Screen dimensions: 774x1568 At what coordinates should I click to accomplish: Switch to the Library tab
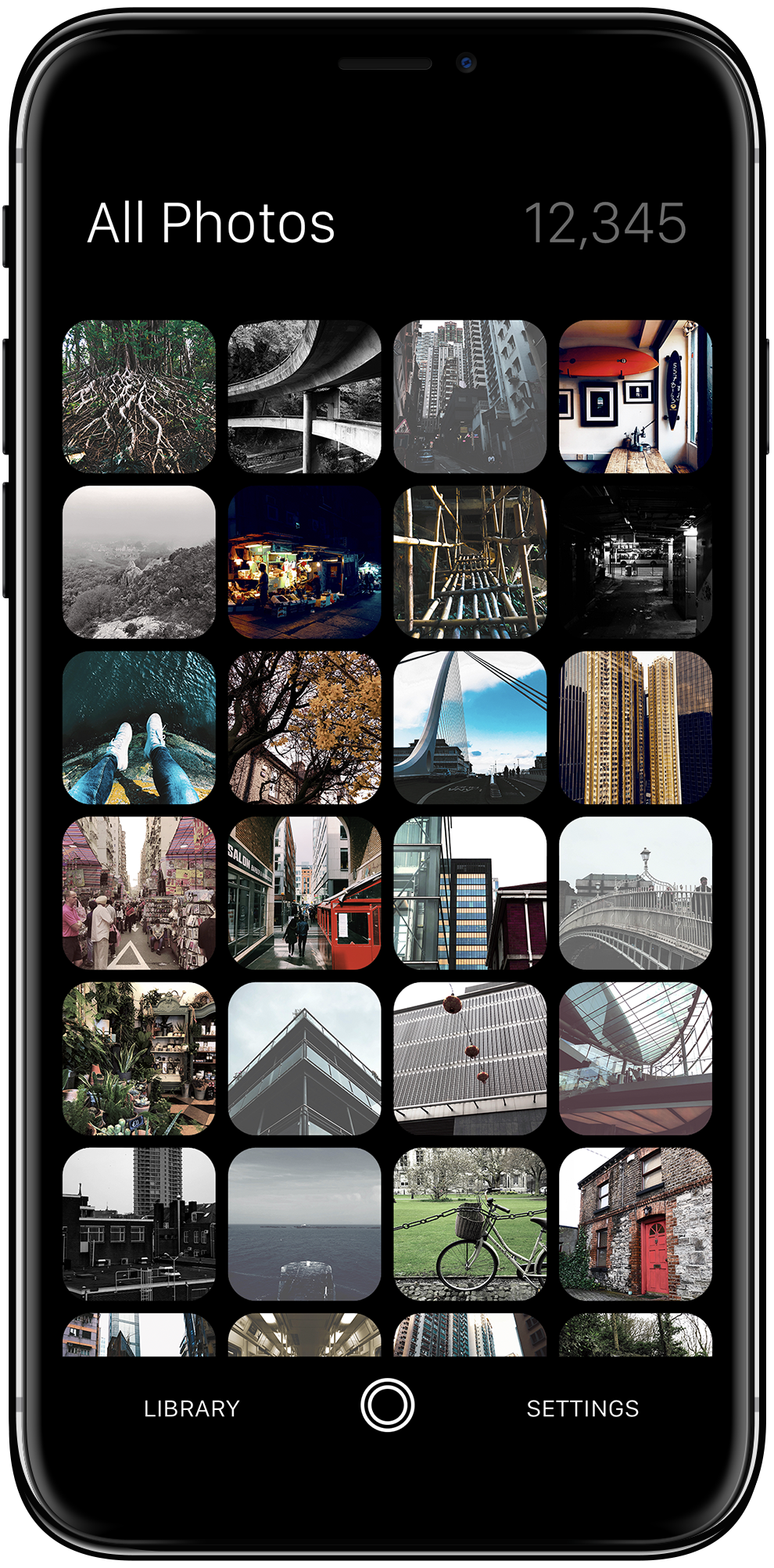(192, 1408)
